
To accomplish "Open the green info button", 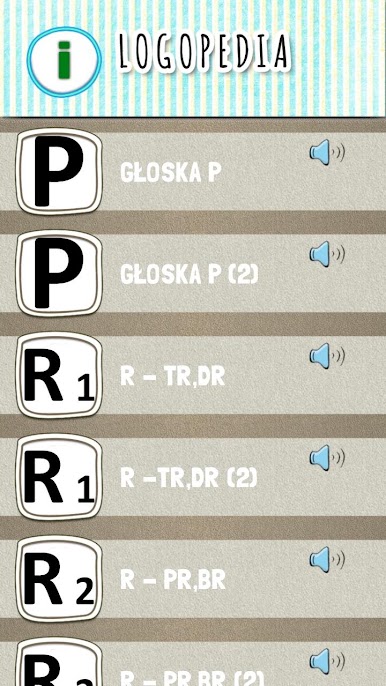I will [x=64, y=62].
